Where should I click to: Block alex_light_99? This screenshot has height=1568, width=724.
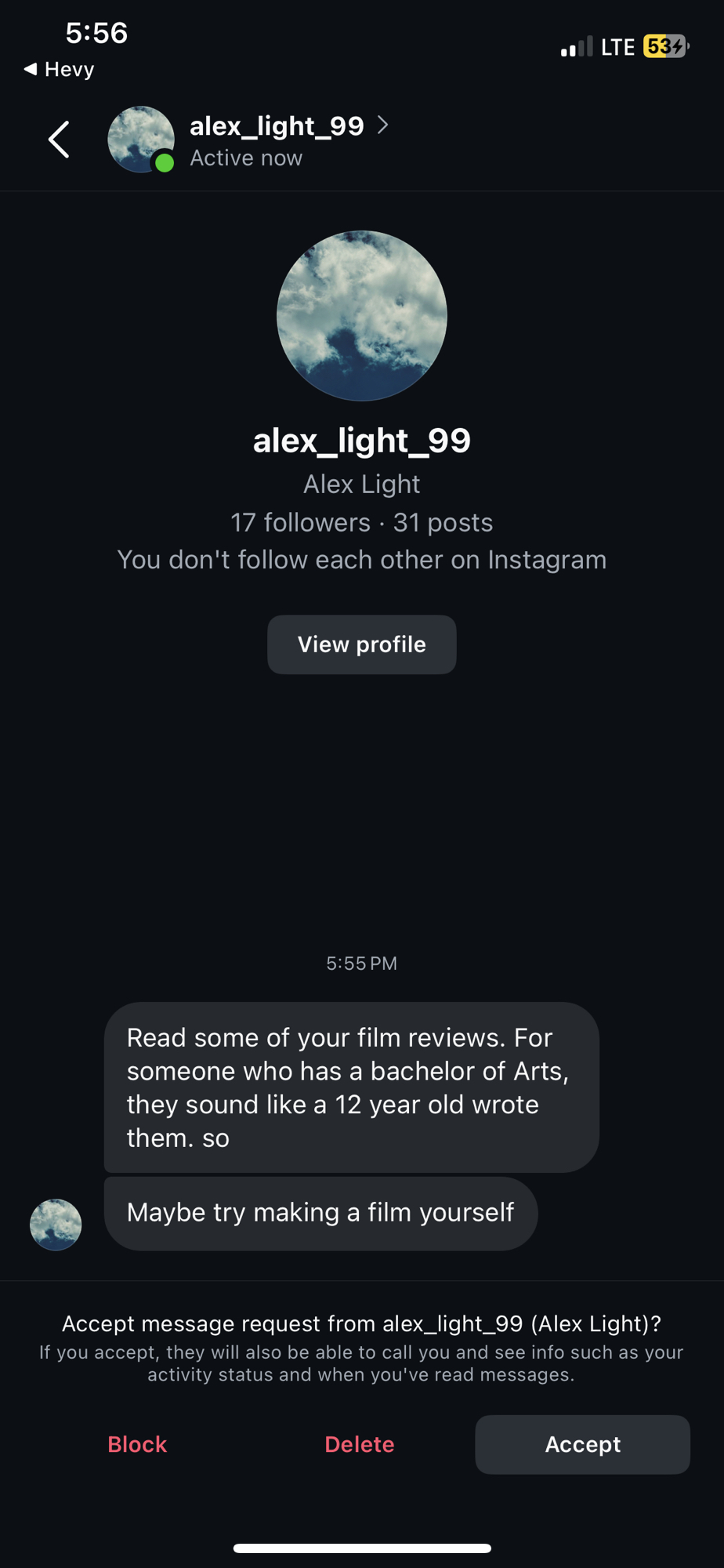[137, 1444]
